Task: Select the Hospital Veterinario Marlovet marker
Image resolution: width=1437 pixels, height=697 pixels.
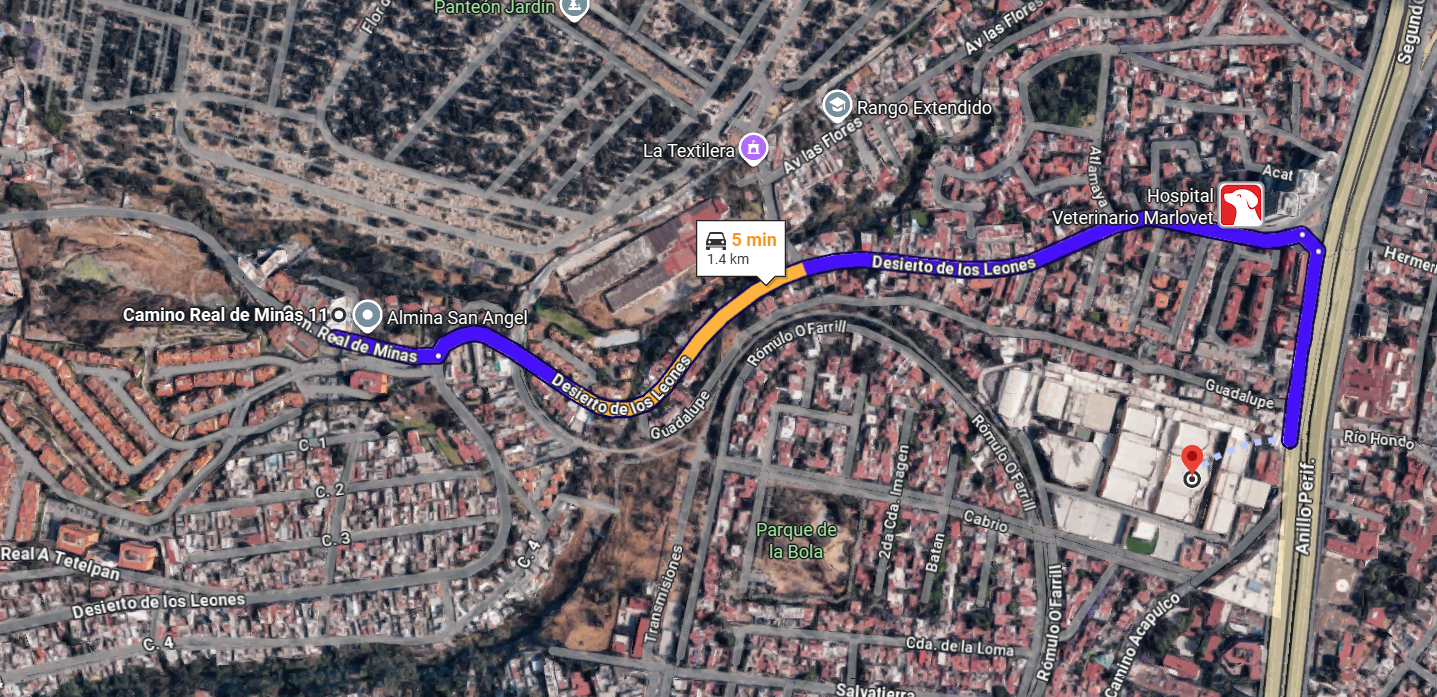Action: pyautogui.click(x=1241, y=204)
